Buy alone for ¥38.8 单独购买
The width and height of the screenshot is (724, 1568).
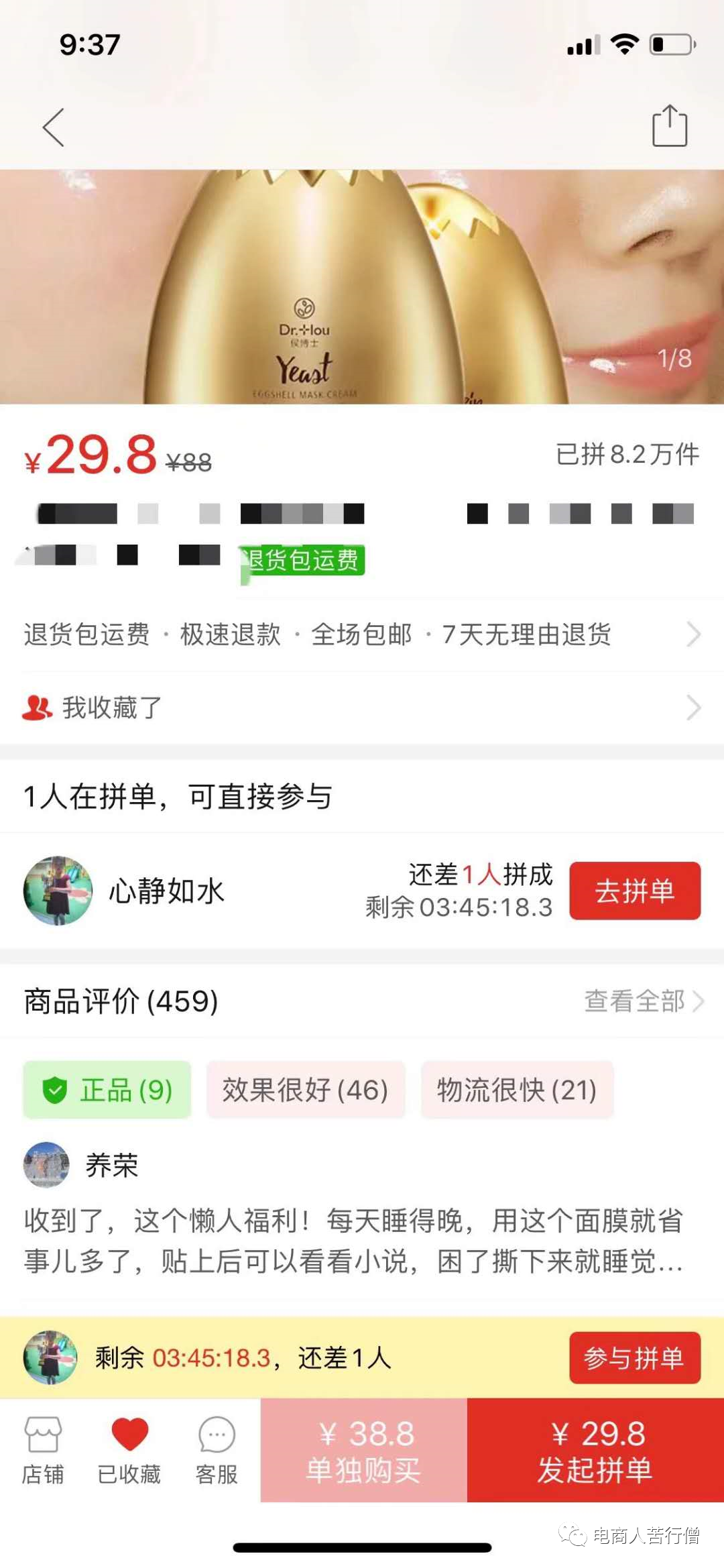click(x=363, y=1450)
